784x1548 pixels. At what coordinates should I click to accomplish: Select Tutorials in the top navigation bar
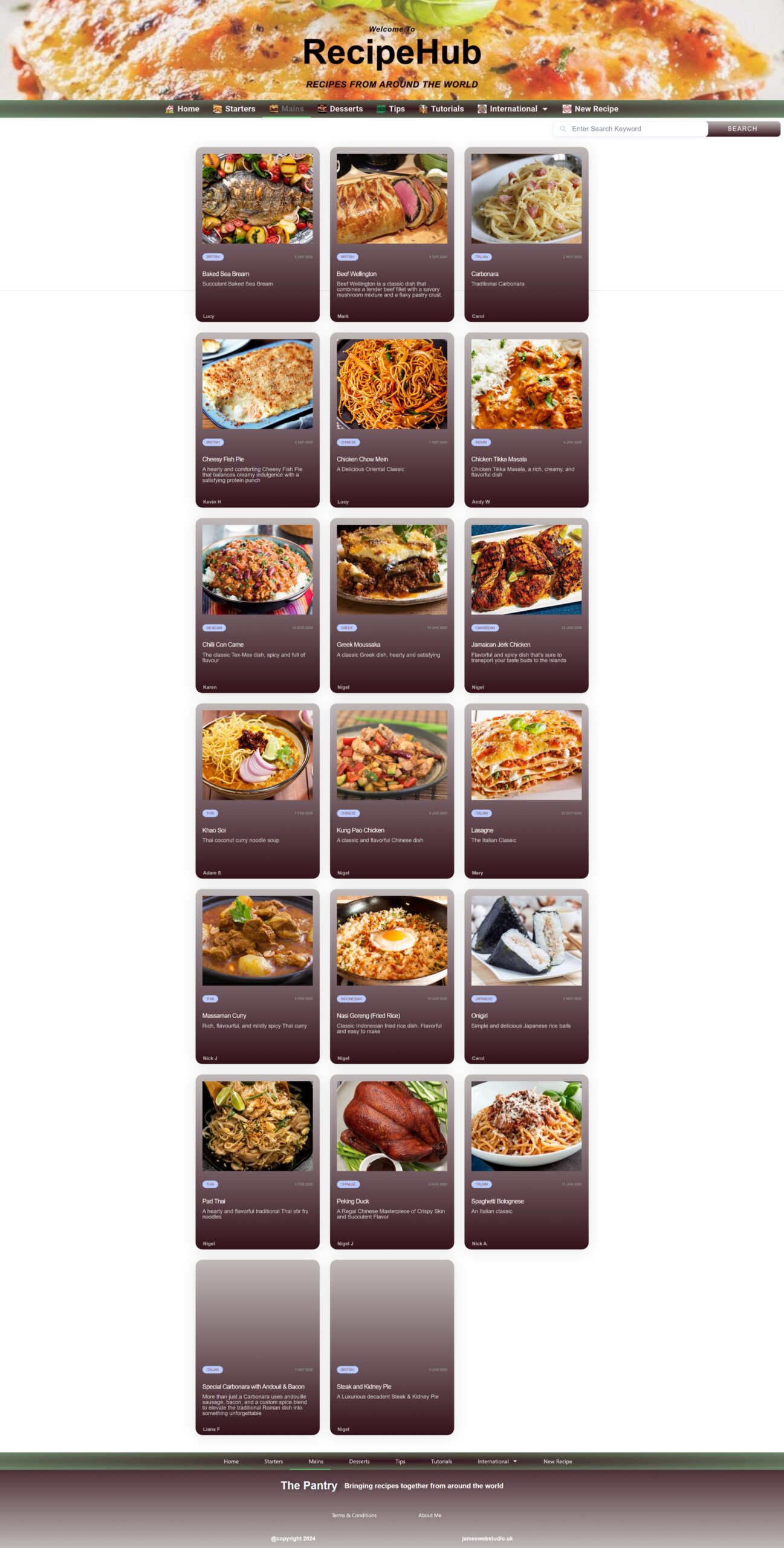[441, 109]
